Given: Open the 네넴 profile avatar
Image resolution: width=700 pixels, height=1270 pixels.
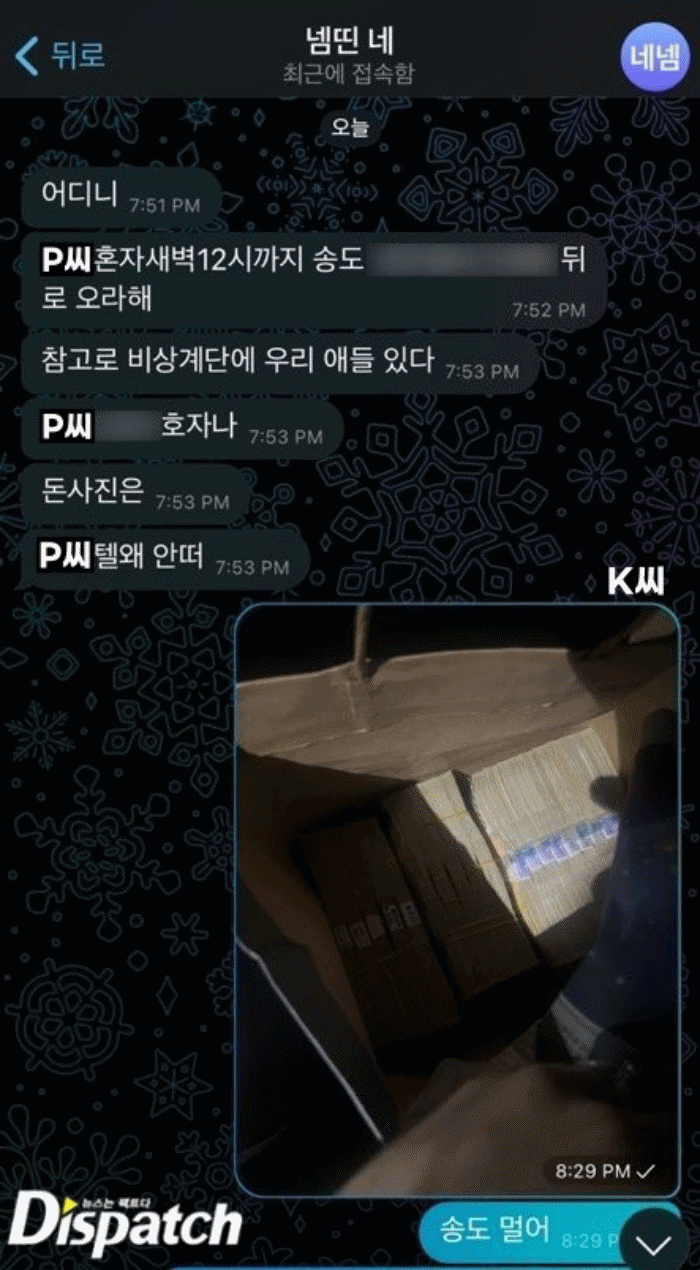Looking at the screenshot, I should [x=654, y=56].
